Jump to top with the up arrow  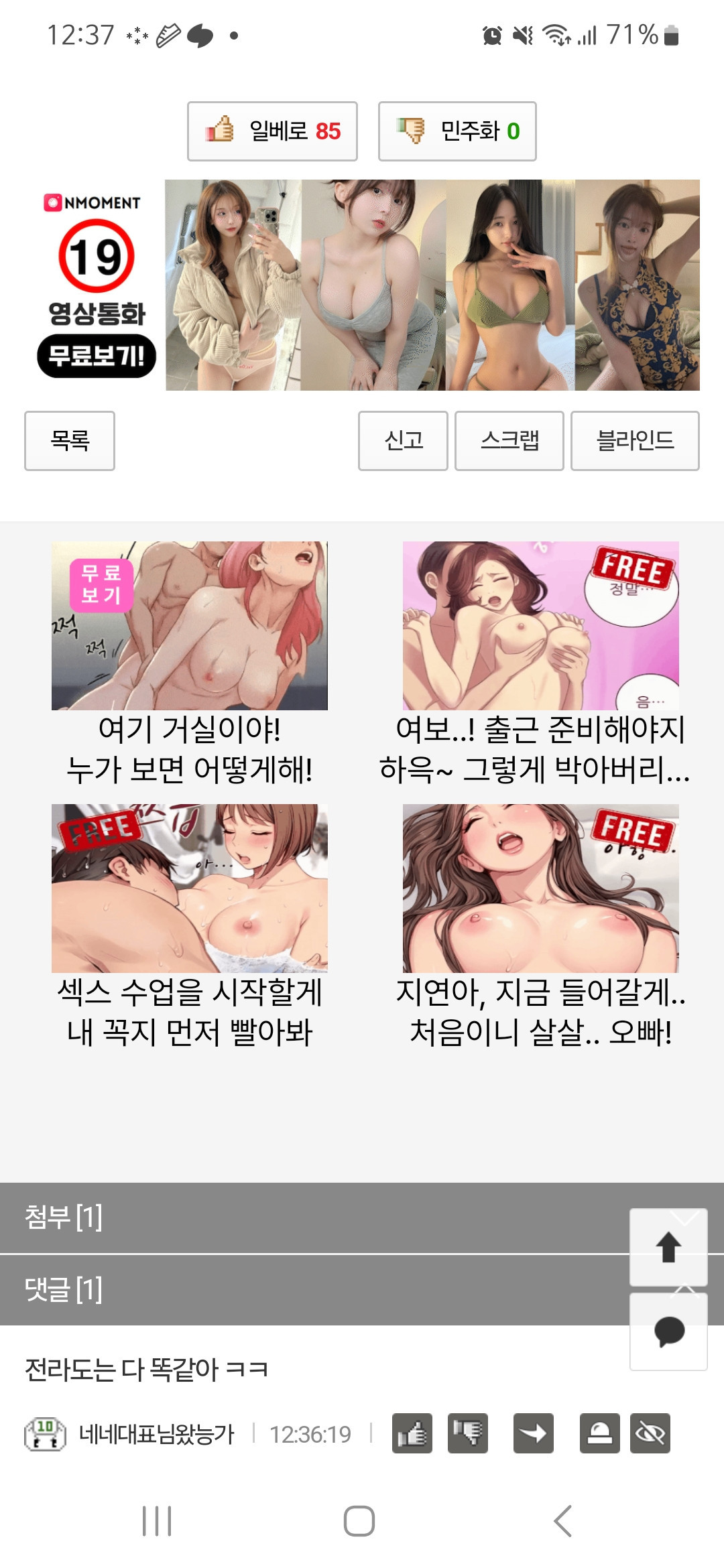coord(668,1247)
